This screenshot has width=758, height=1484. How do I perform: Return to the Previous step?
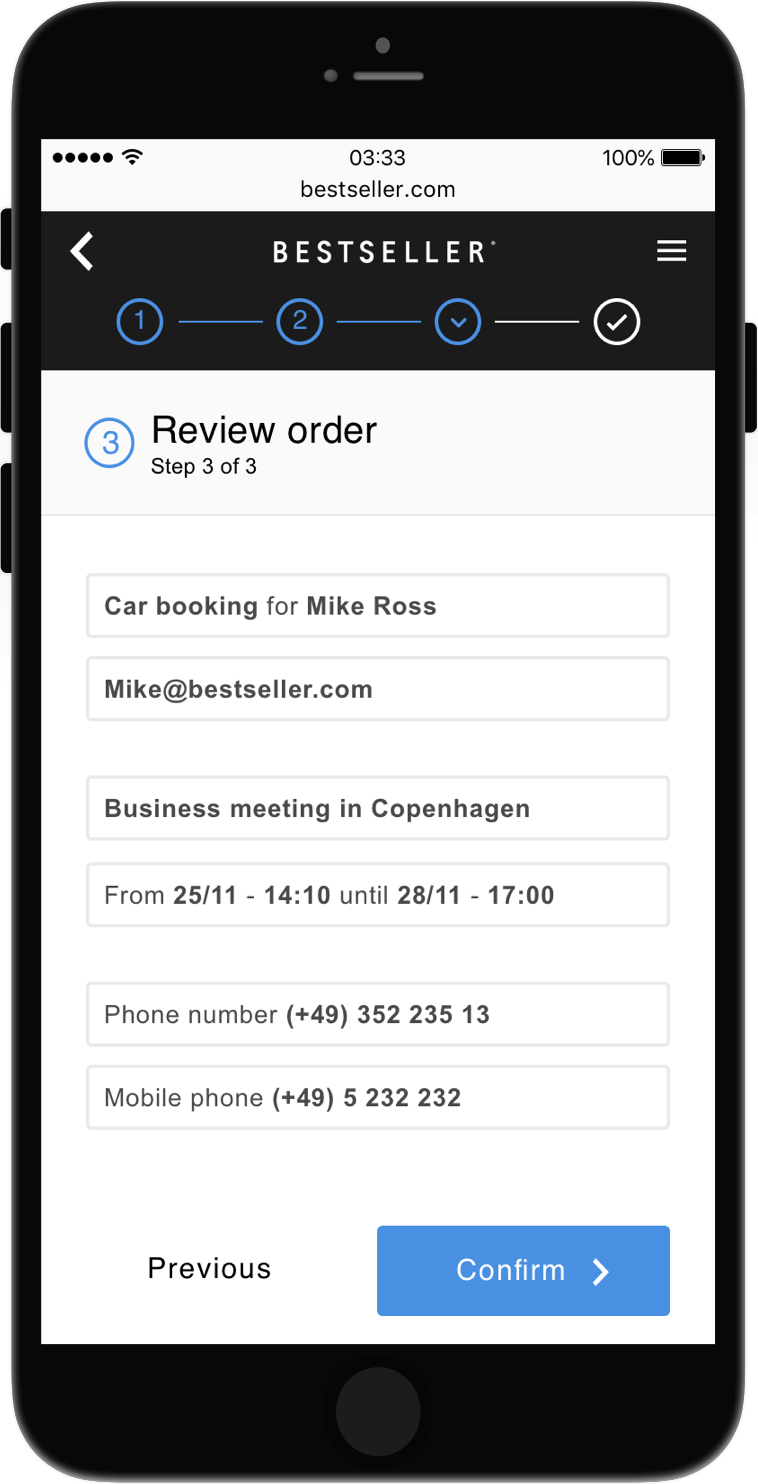209,1268
